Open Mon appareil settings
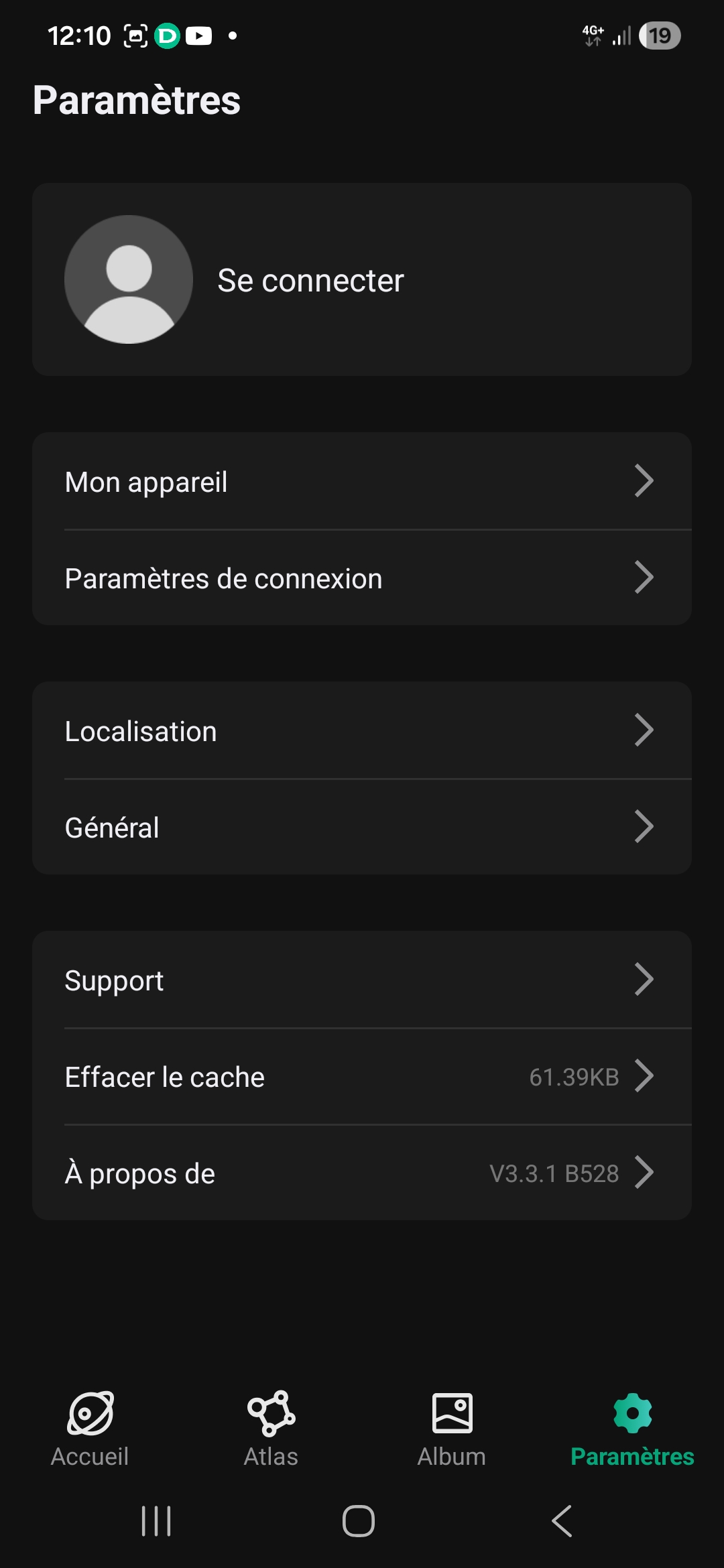The height and width of the screenshot is (1568, 724). (362, 482)
